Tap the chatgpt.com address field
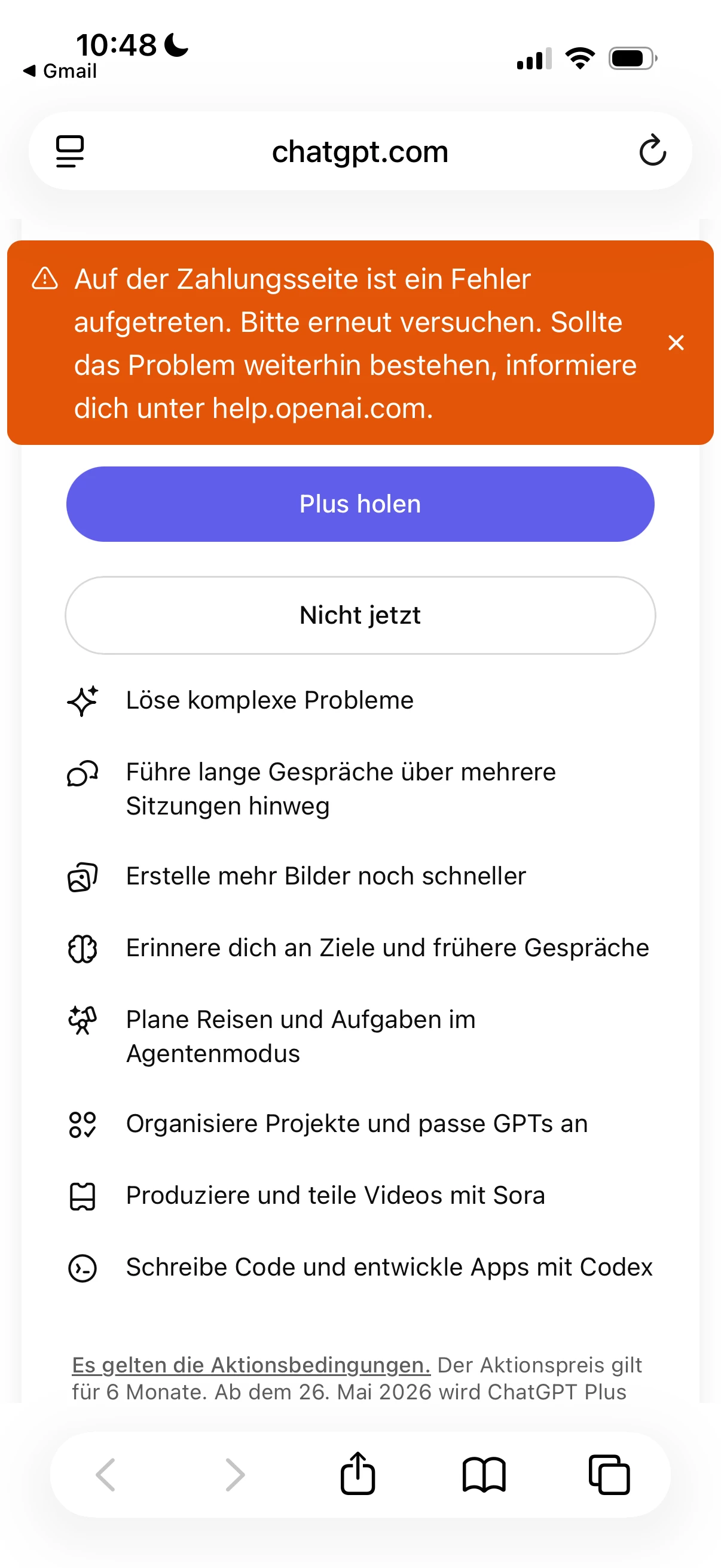The height and width of the screenshot is (1568, 721). click(x=360, y=151)
